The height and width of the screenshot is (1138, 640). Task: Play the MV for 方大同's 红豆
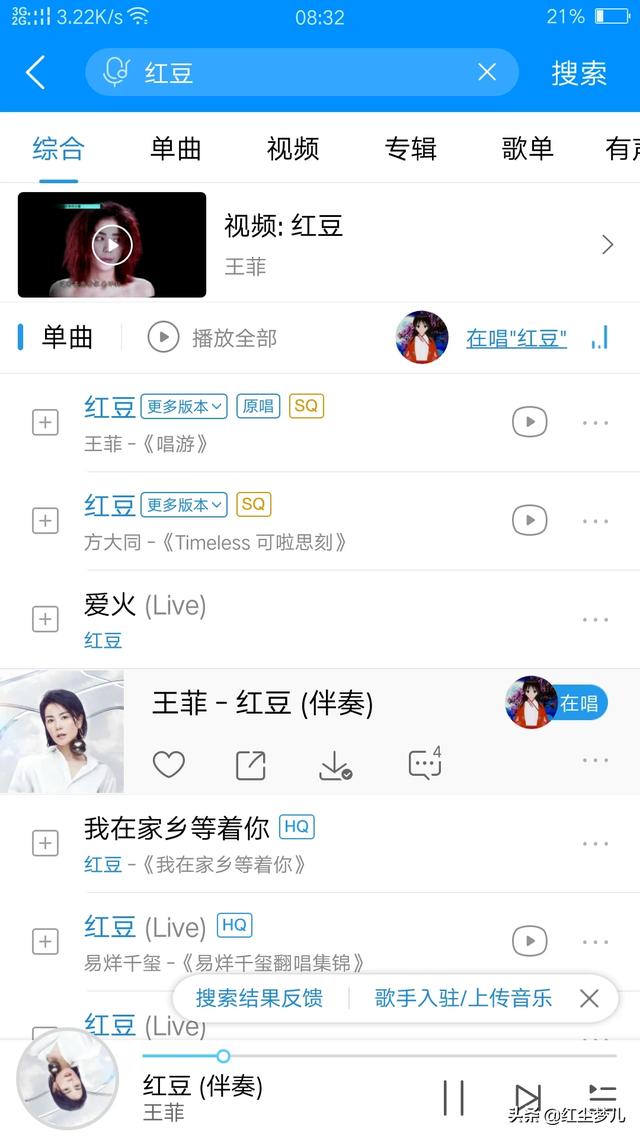(529, 520)
